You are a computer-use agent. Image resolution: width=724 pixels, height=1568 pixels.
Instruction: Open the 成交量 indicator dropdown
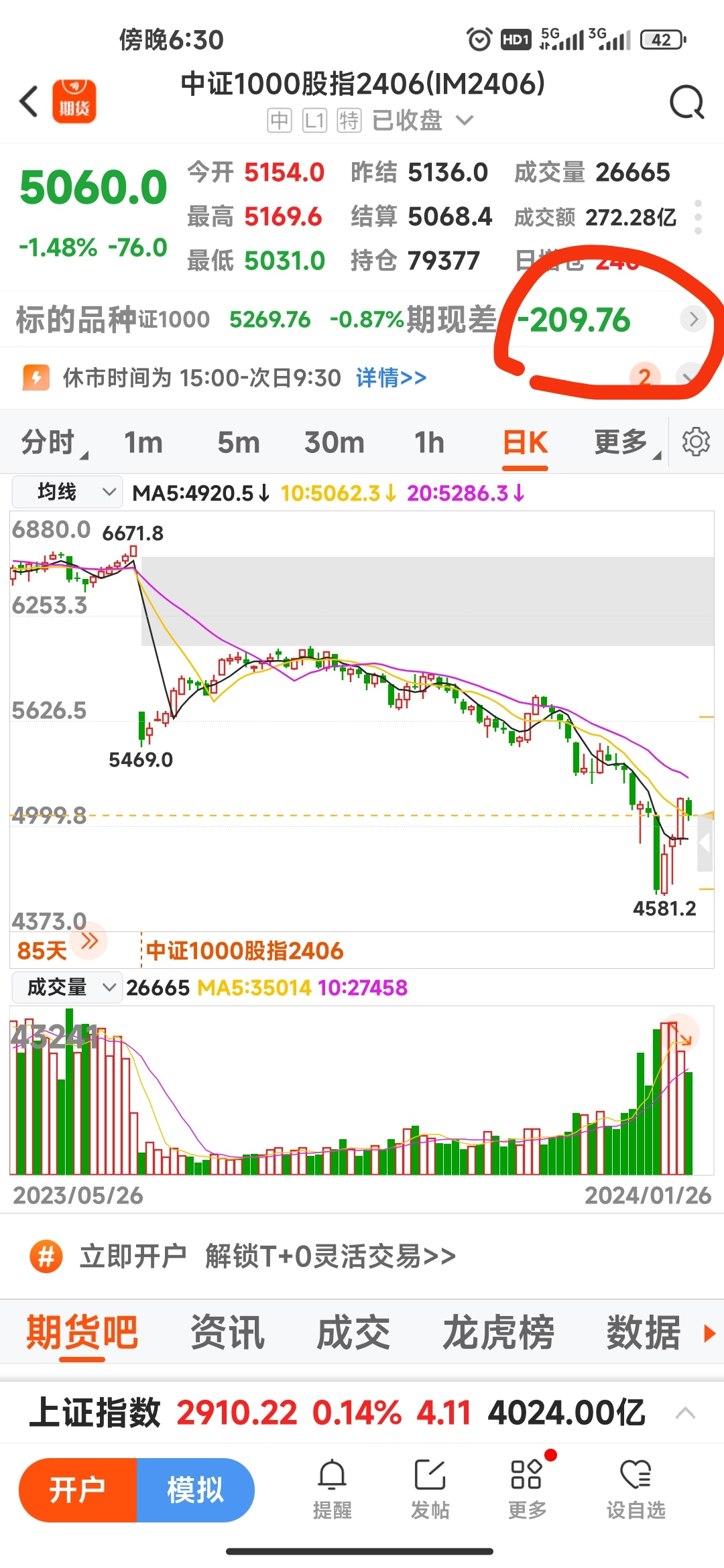pos(67,987)
